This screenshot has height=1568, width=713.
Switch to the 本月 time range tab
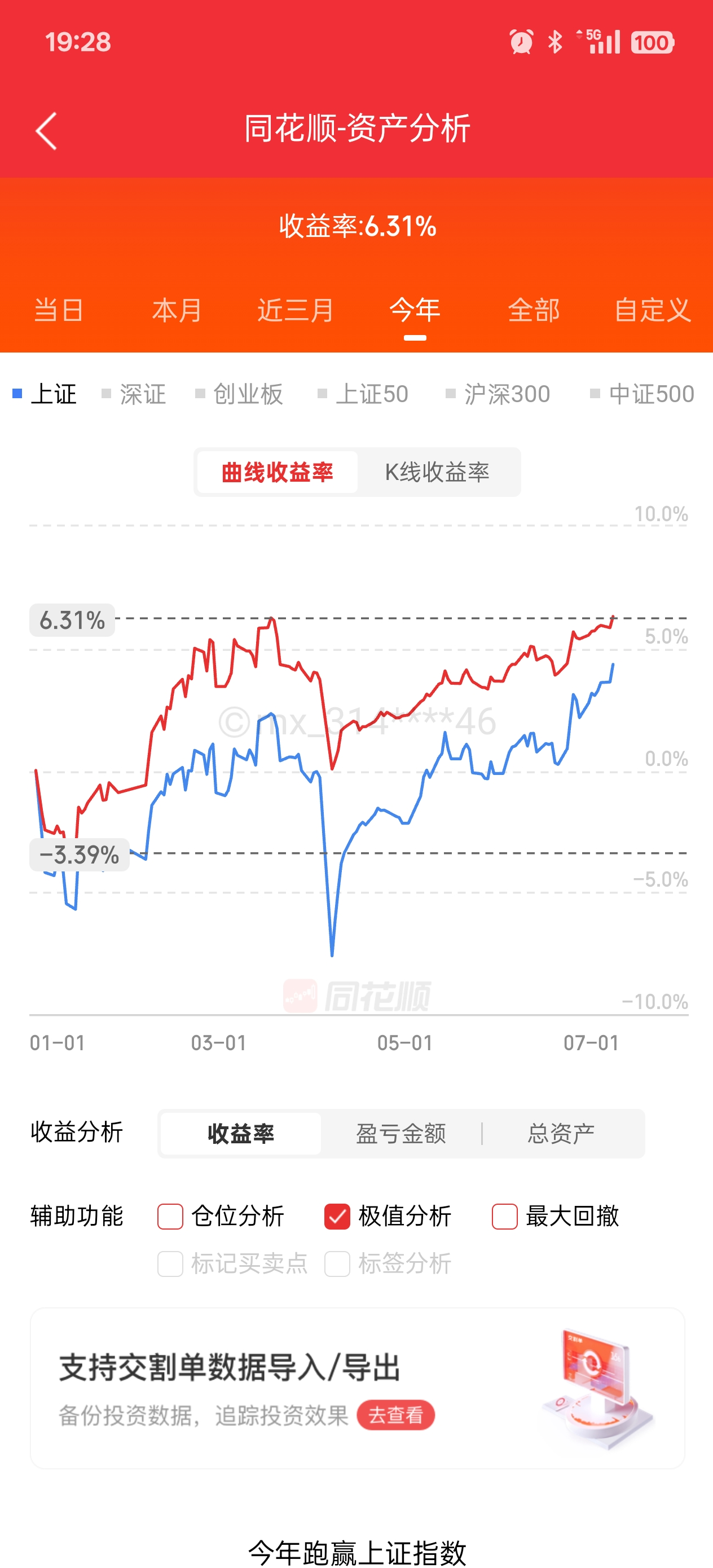click(x=177, y=310)
